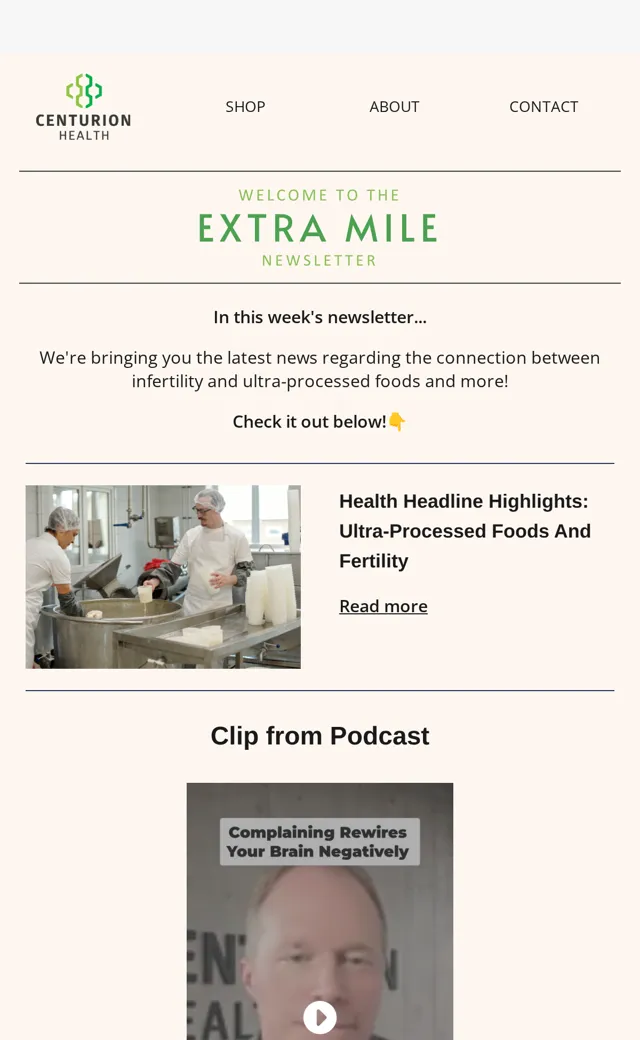Open the SHOP link
The image size is (640, 1040).
[x=245, y=107]
